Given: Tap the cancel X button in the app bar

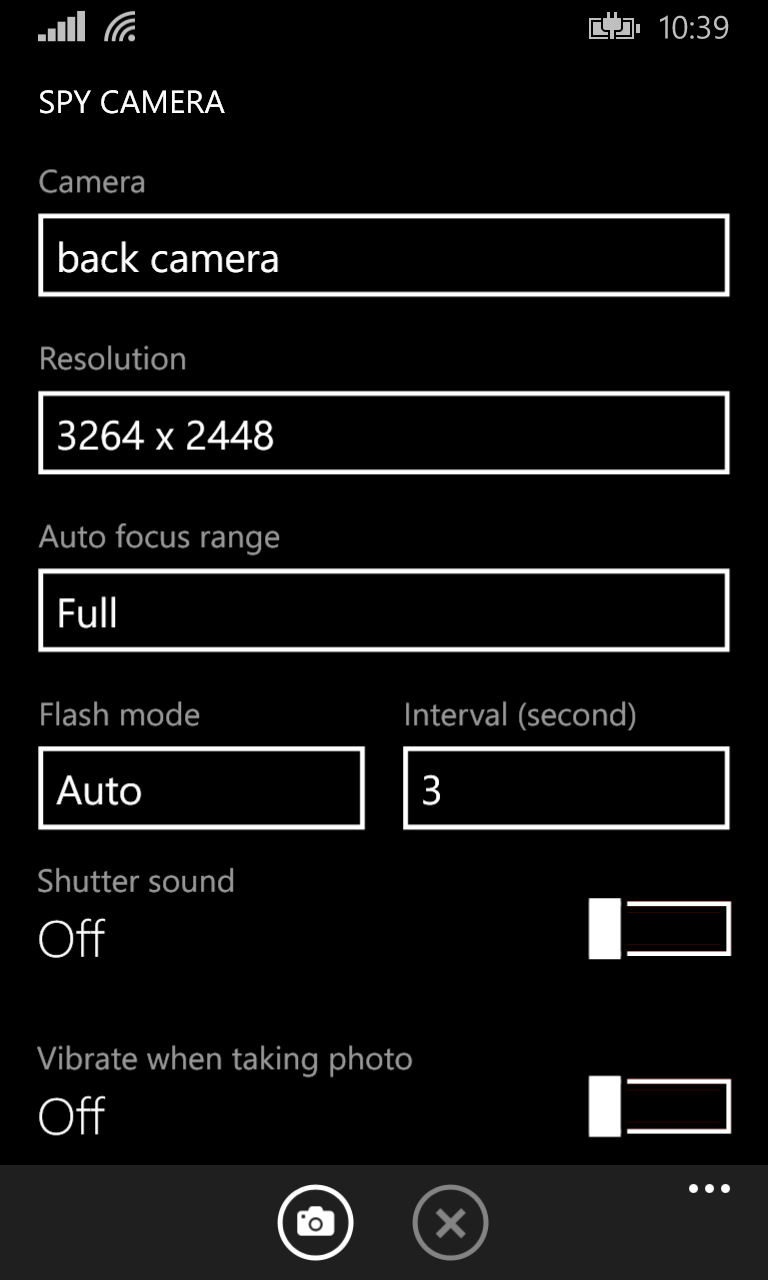Looking at the screenshot, I should coord(450,1222).
